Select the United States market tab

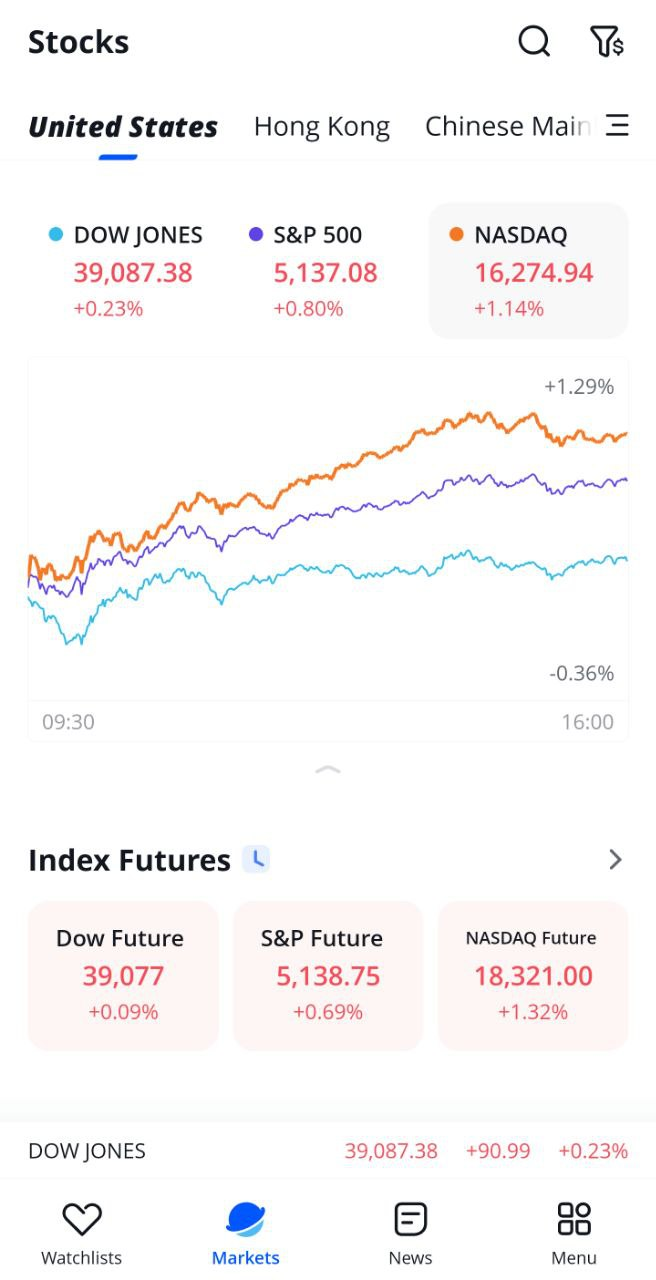123,127
